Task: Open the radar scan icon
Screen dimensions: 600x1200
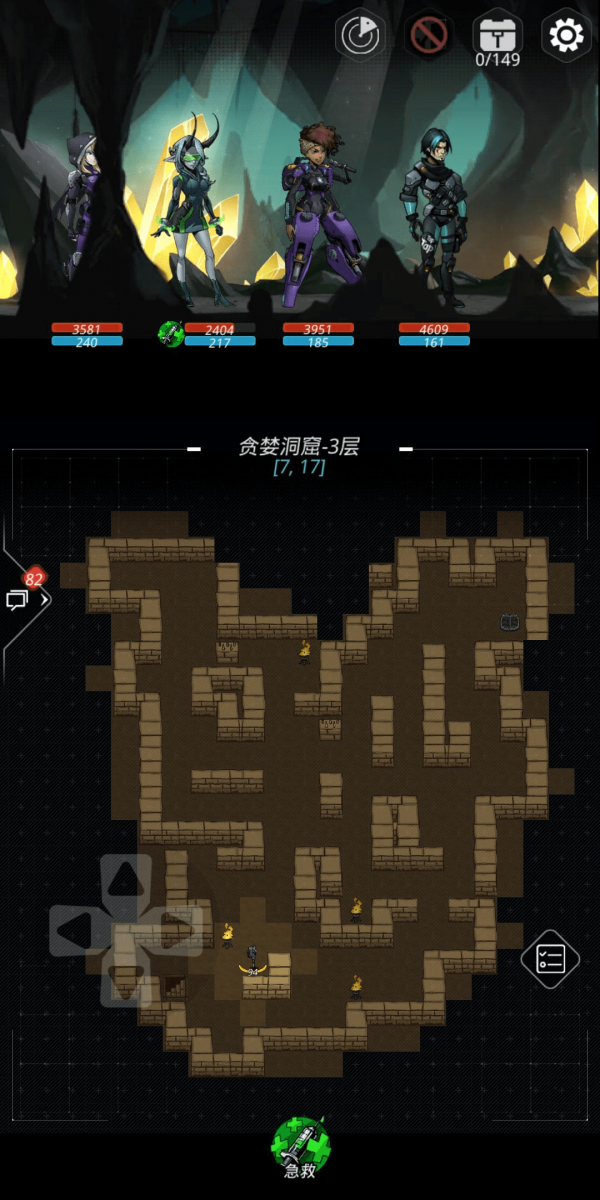Action: (x=359, y=37)
